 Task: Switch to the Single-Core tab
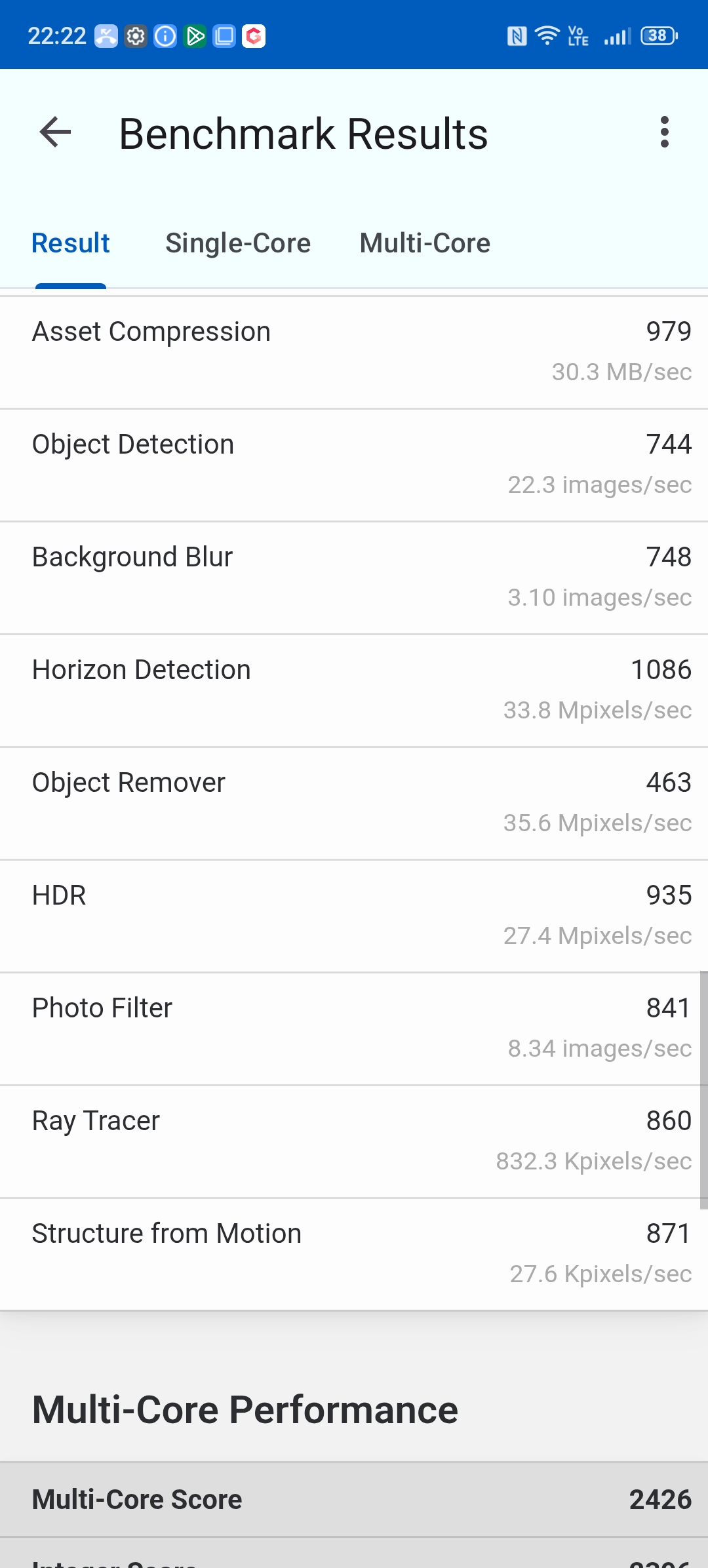point(238,243)
